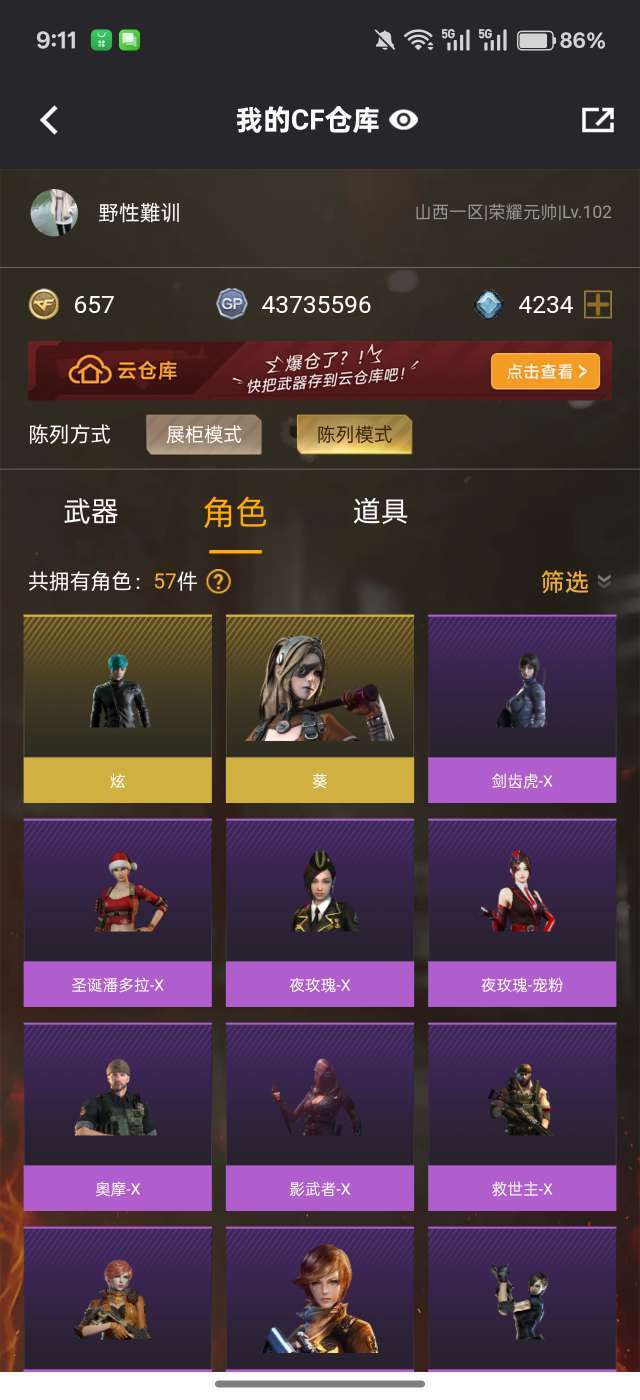View the 奥摩-X character
The width and height of the screenshot is (640, 1400).
pyautogui.click(x=118, y=1117)
